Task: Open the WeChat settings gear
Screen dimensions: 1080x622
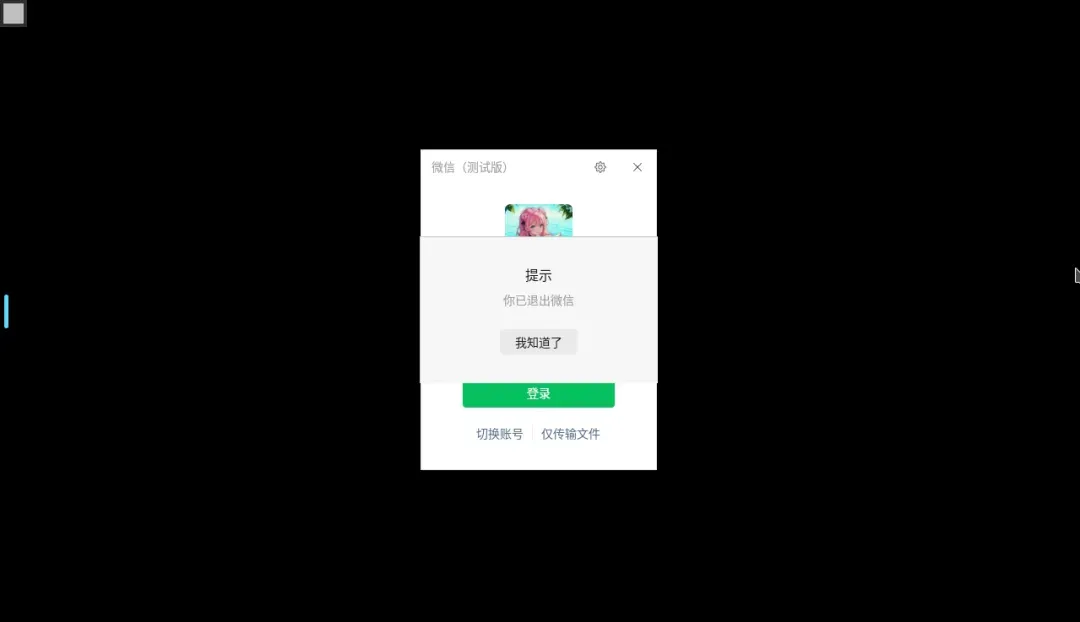Action: pyautogui.click(x=600, y=167)
